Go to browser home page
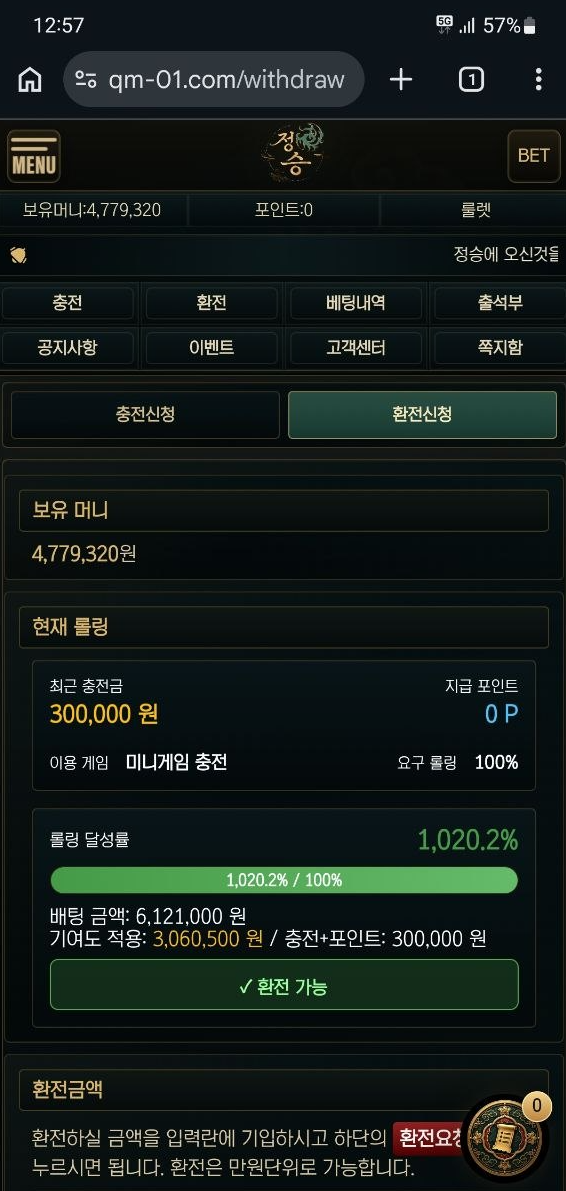The width and height of the screenshot is (566, 1191). pos(30,79)
